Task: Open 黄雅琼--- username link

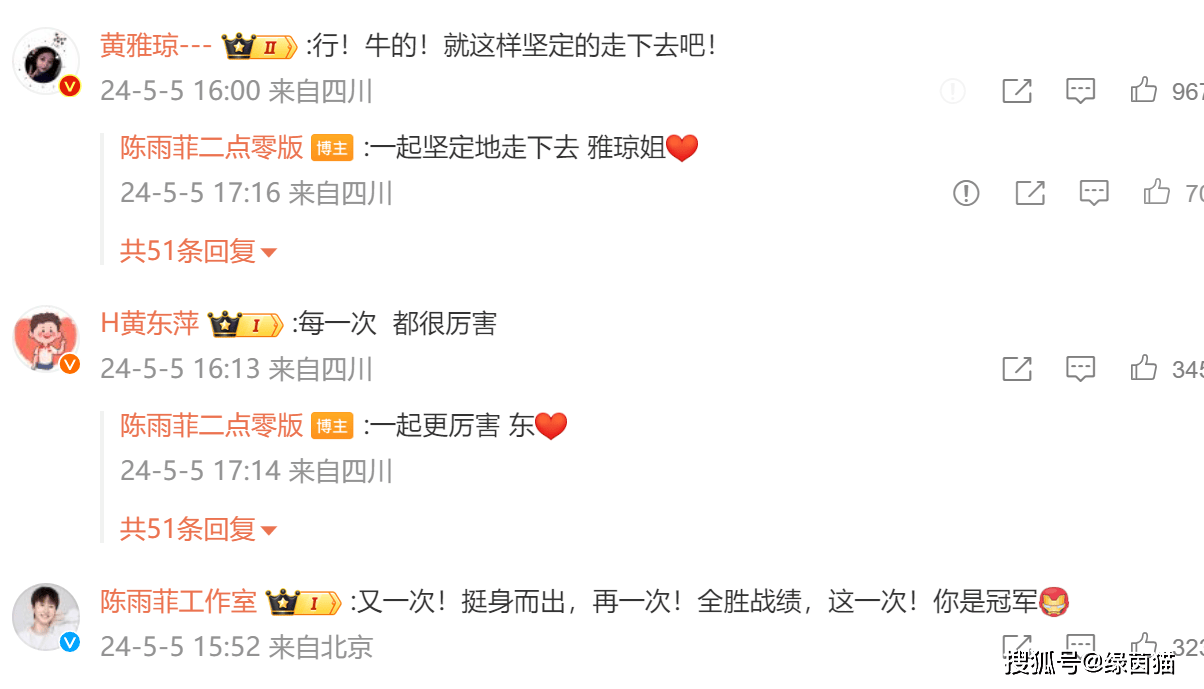Action: point(155,45)
